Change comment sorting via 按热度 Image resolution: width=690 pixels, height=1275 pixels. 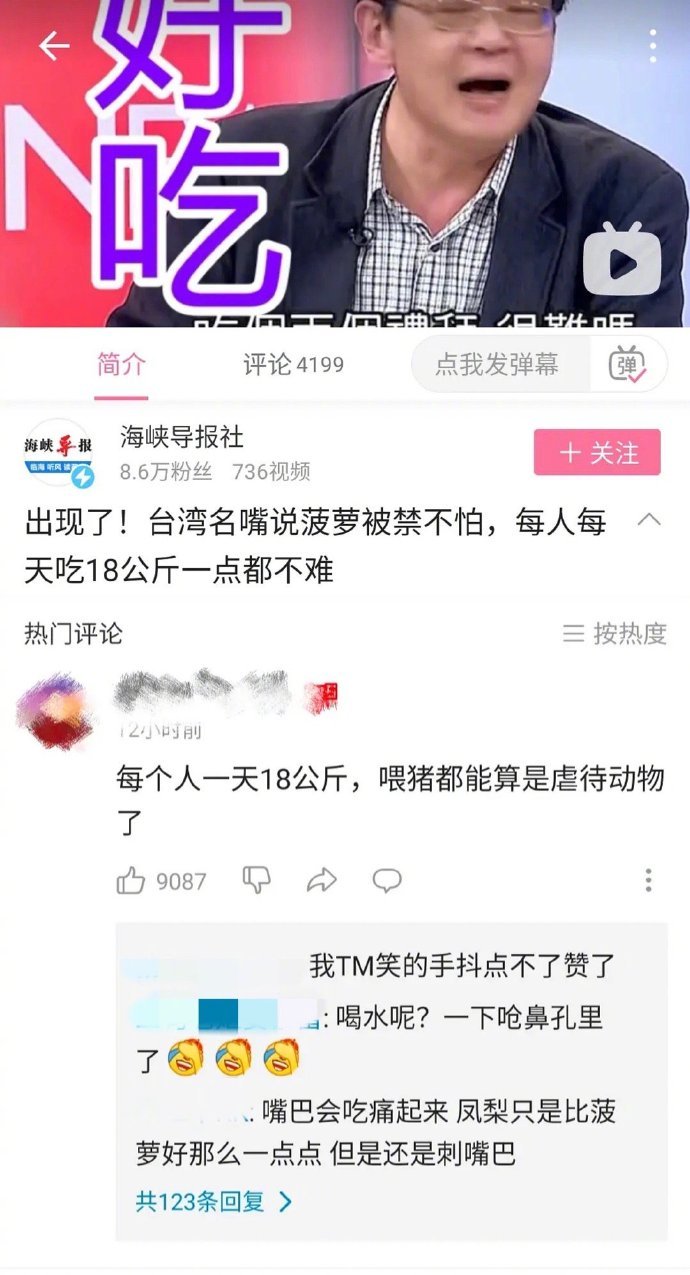pos(615,633)
